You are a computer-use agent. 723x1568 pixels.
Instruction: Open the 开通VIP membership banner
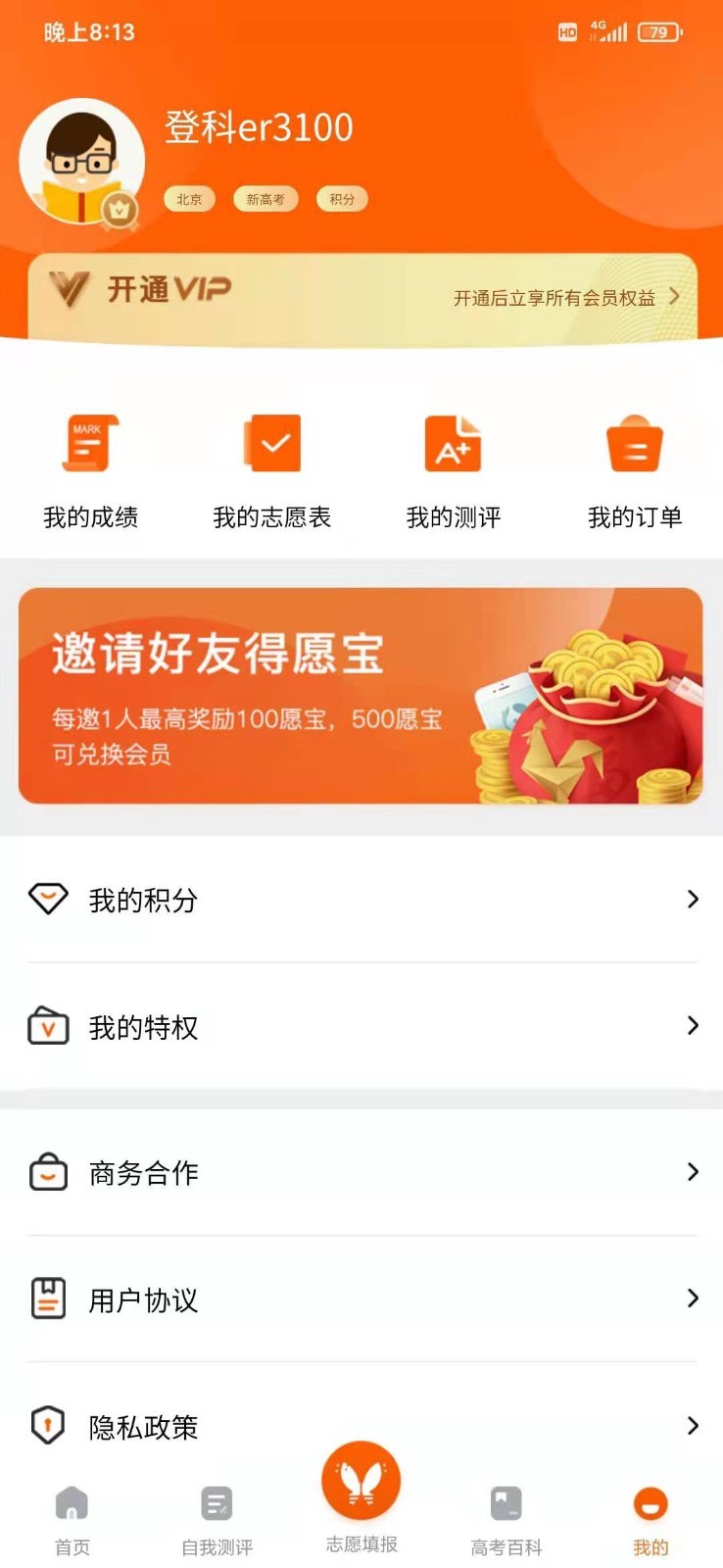pos(362,294)
